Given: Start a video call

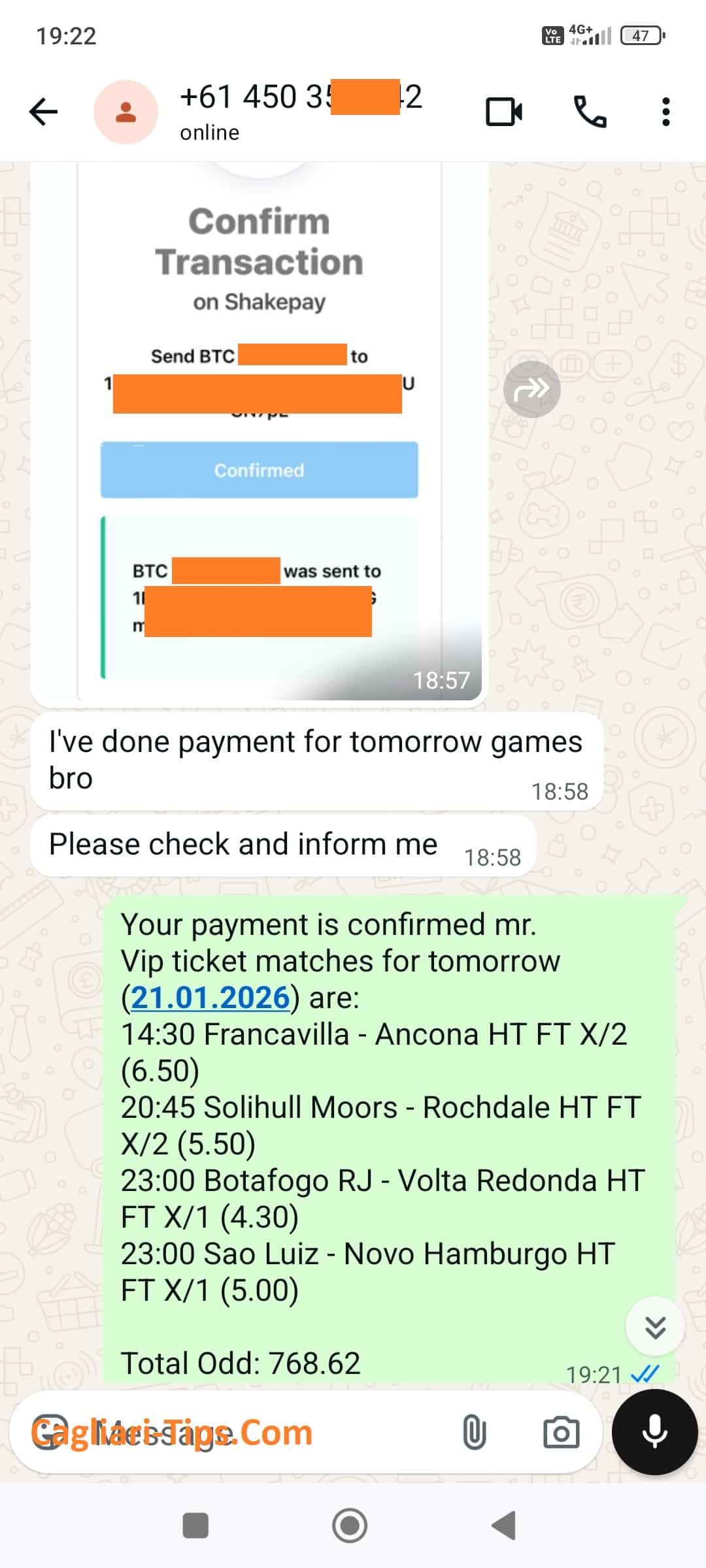Looking at the screenshot, I should pyautogui.click(x=504, y=112).
